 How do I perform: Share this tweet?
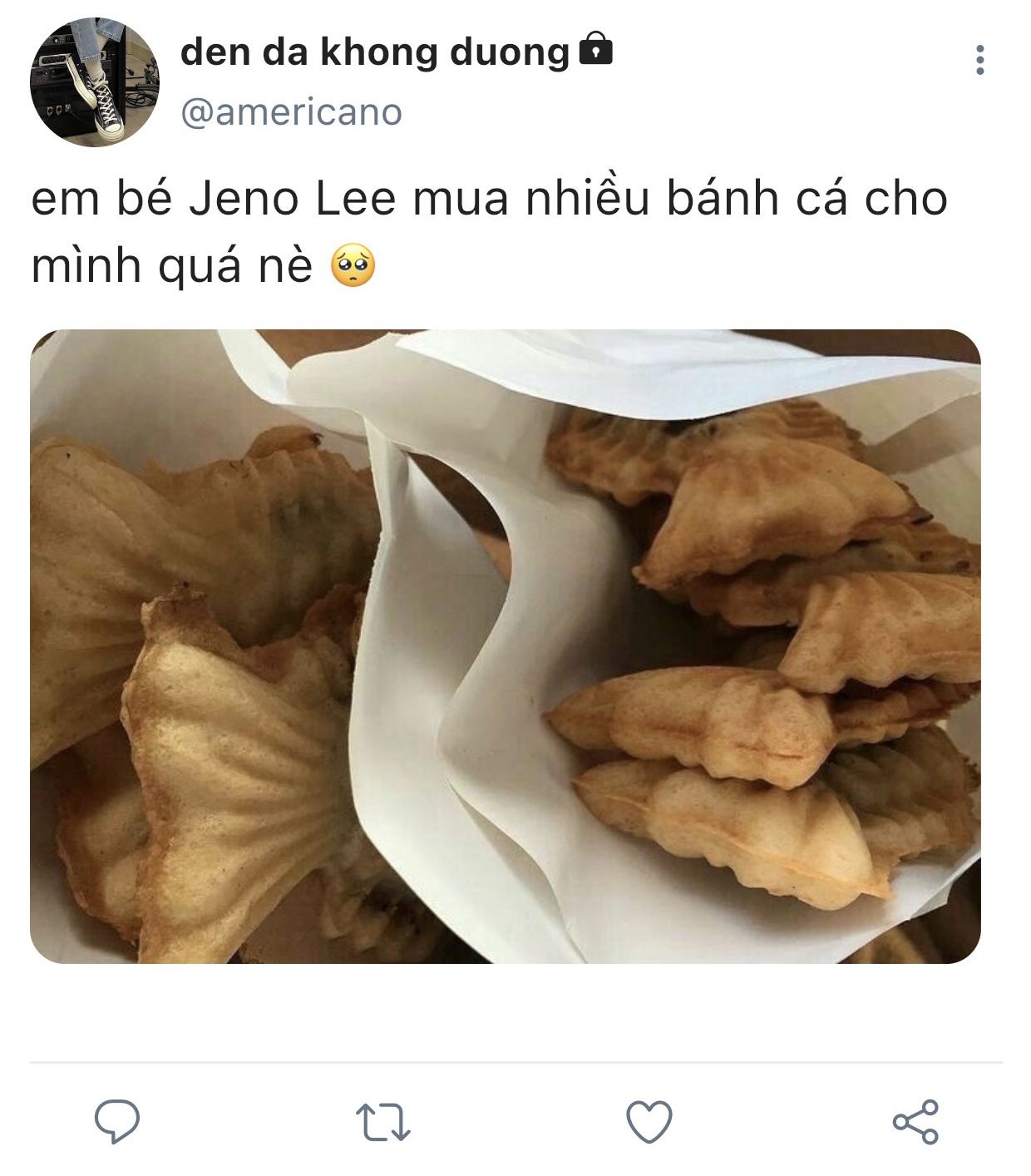pos(915,1122)
